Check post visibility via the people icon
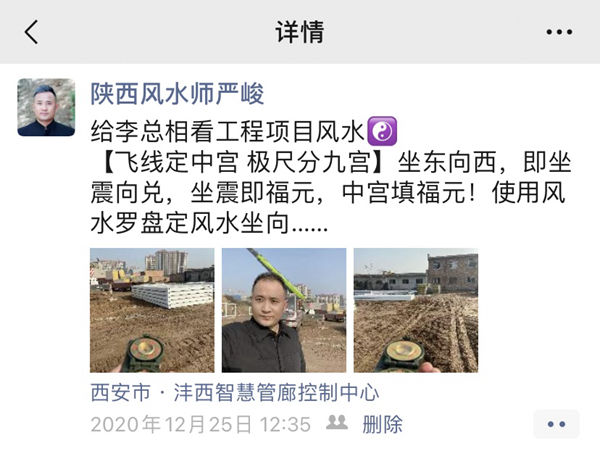The width and height of the screenshot is (600, 451). pos(337,423)
